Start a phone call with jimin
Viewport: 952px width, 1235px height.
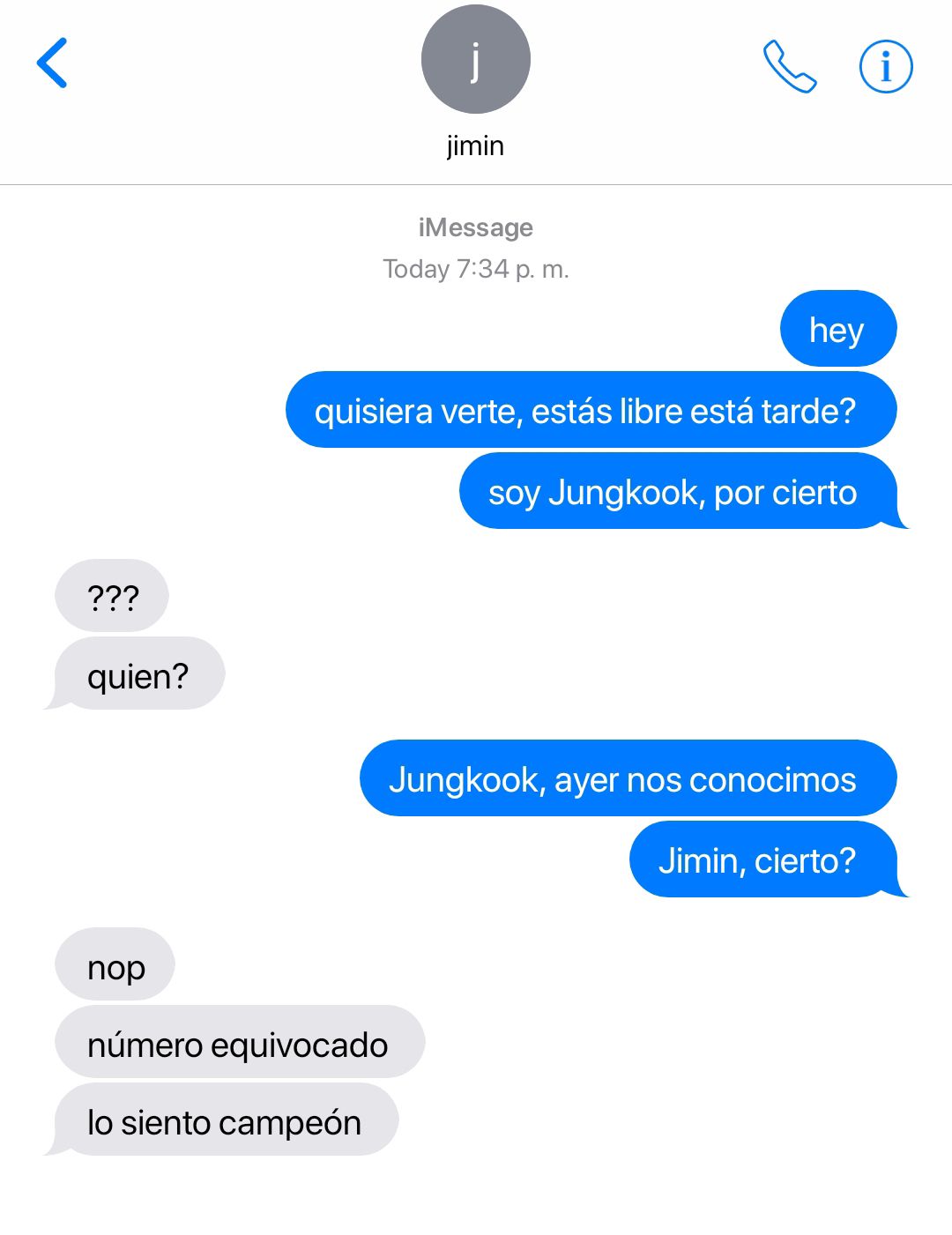tap(789, 66)
